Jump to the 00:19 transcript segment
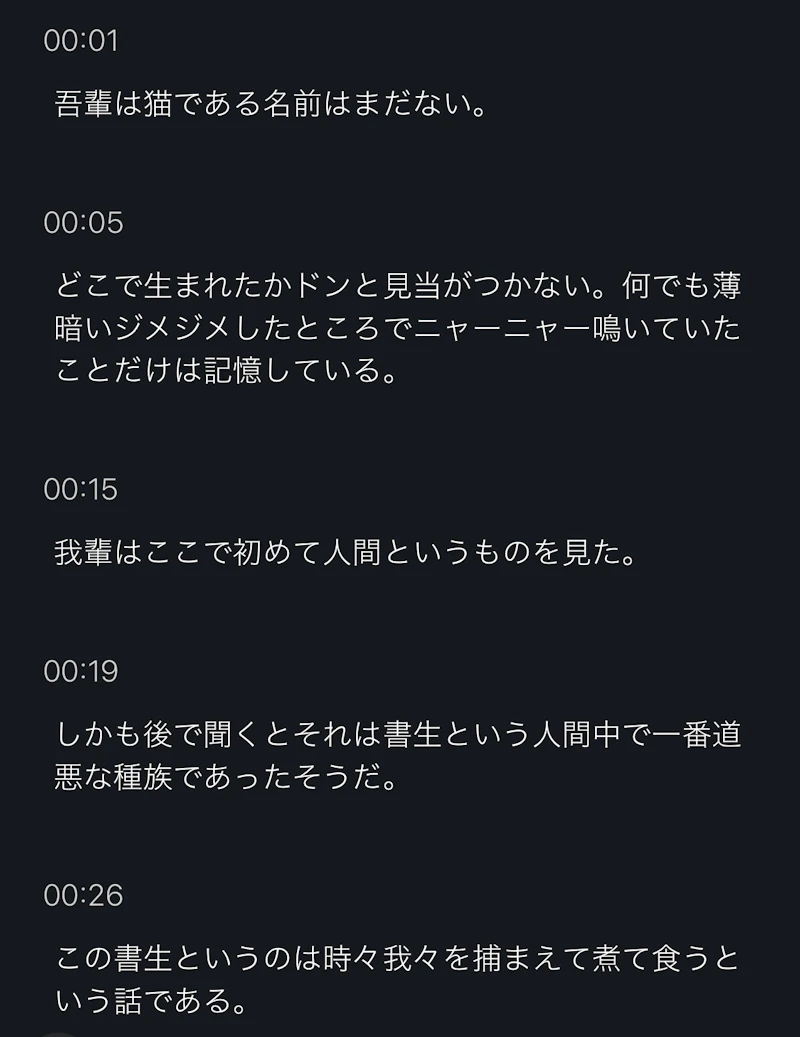Screen dimensions: 800x1037 click(x=81, y=672)
